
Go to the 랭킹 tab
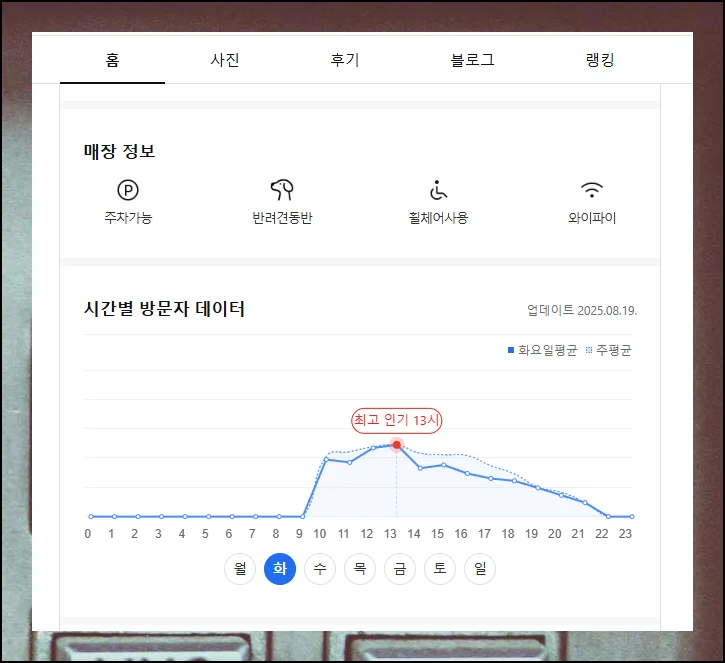click(x=599, y=60)
